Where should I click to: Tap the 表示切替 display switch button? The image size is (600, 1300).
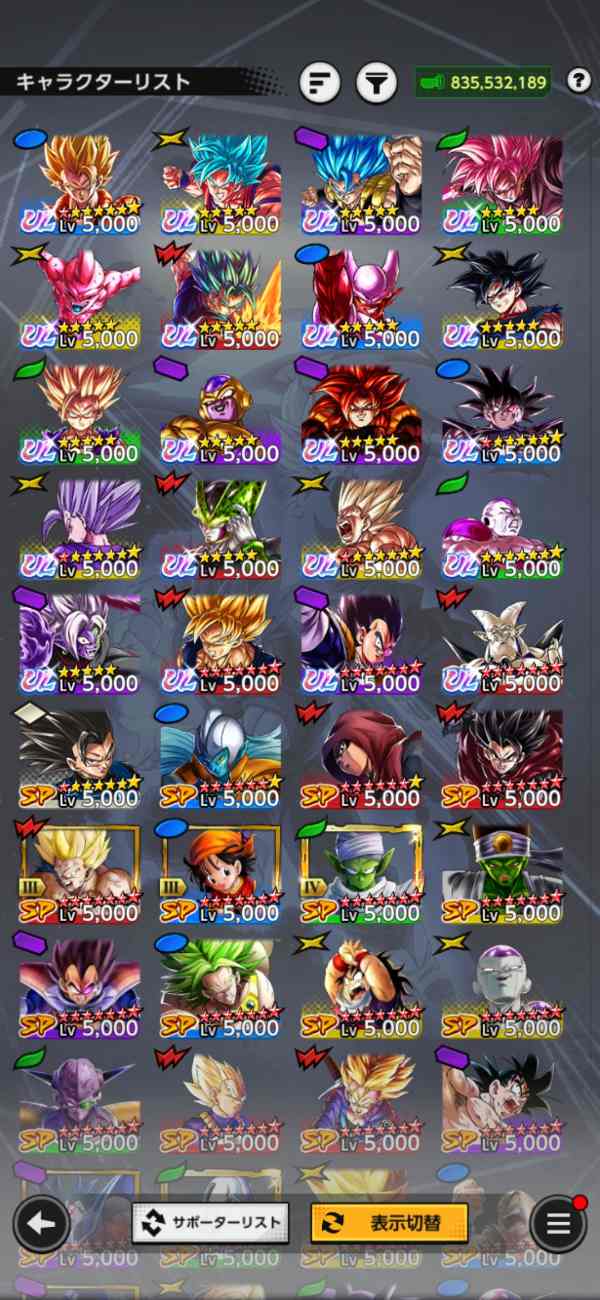tap(389, 1222)
